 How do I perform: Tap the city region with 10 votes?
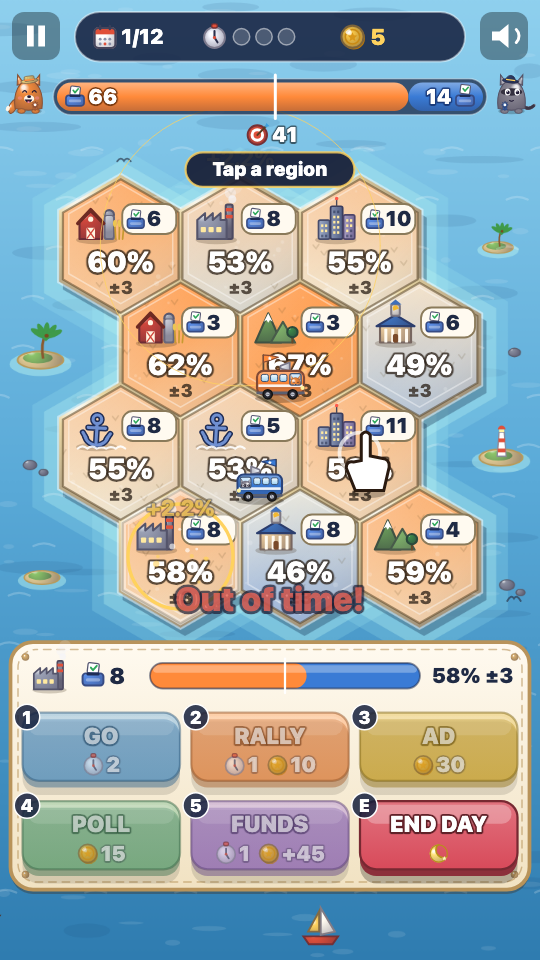(360, 245)
